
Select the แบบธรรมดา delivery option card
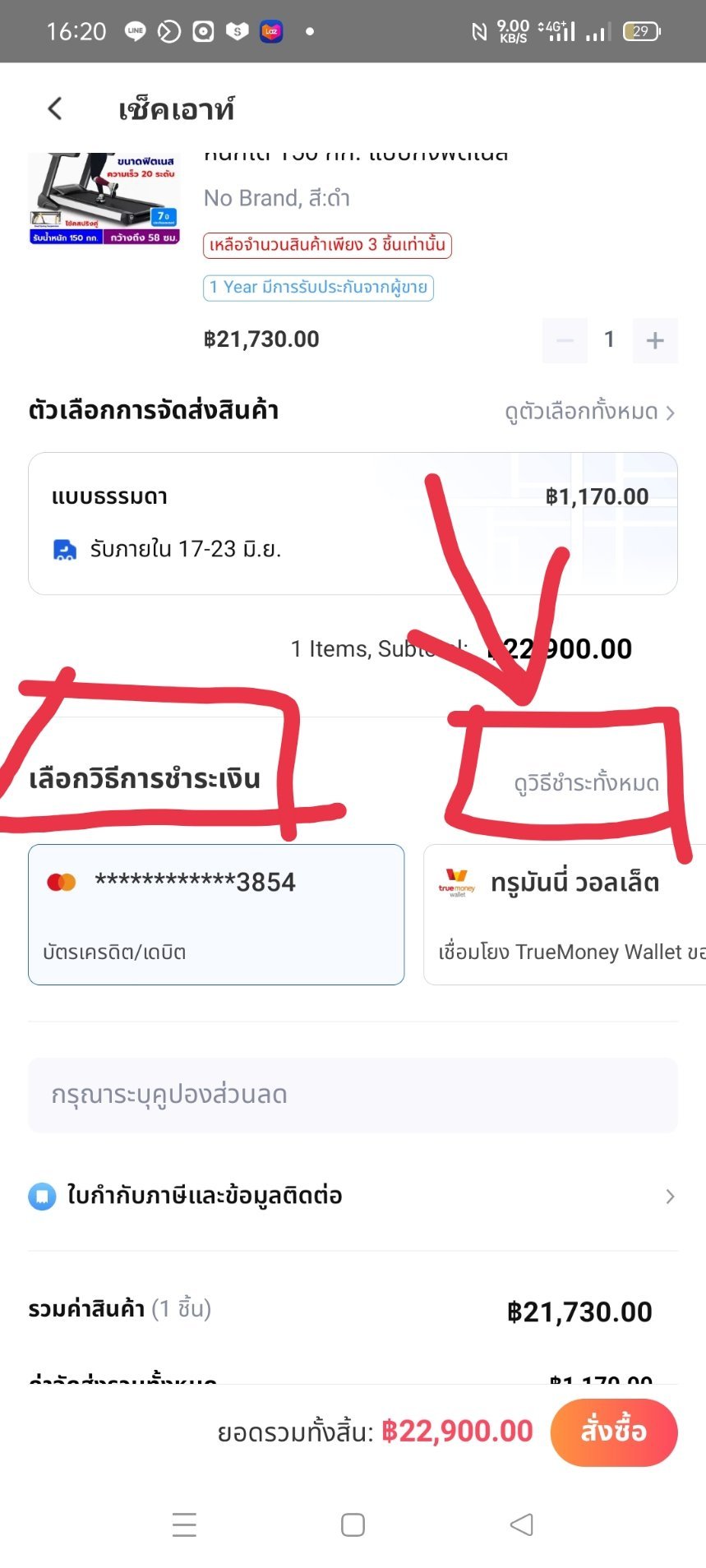pyautogui.click(x=353, y=523)
